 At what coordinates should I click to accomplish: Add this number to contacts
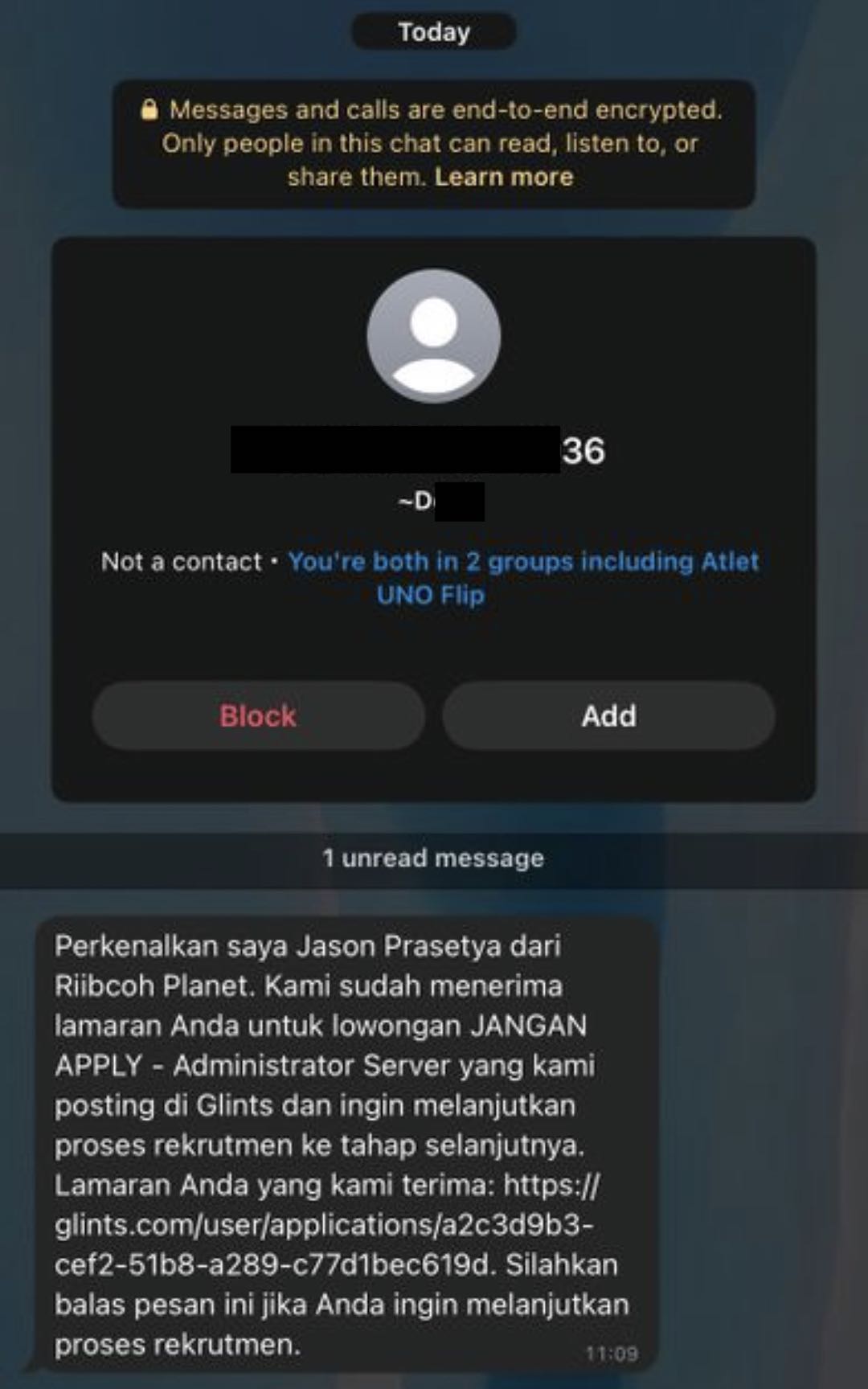click(x=608, y=715)
